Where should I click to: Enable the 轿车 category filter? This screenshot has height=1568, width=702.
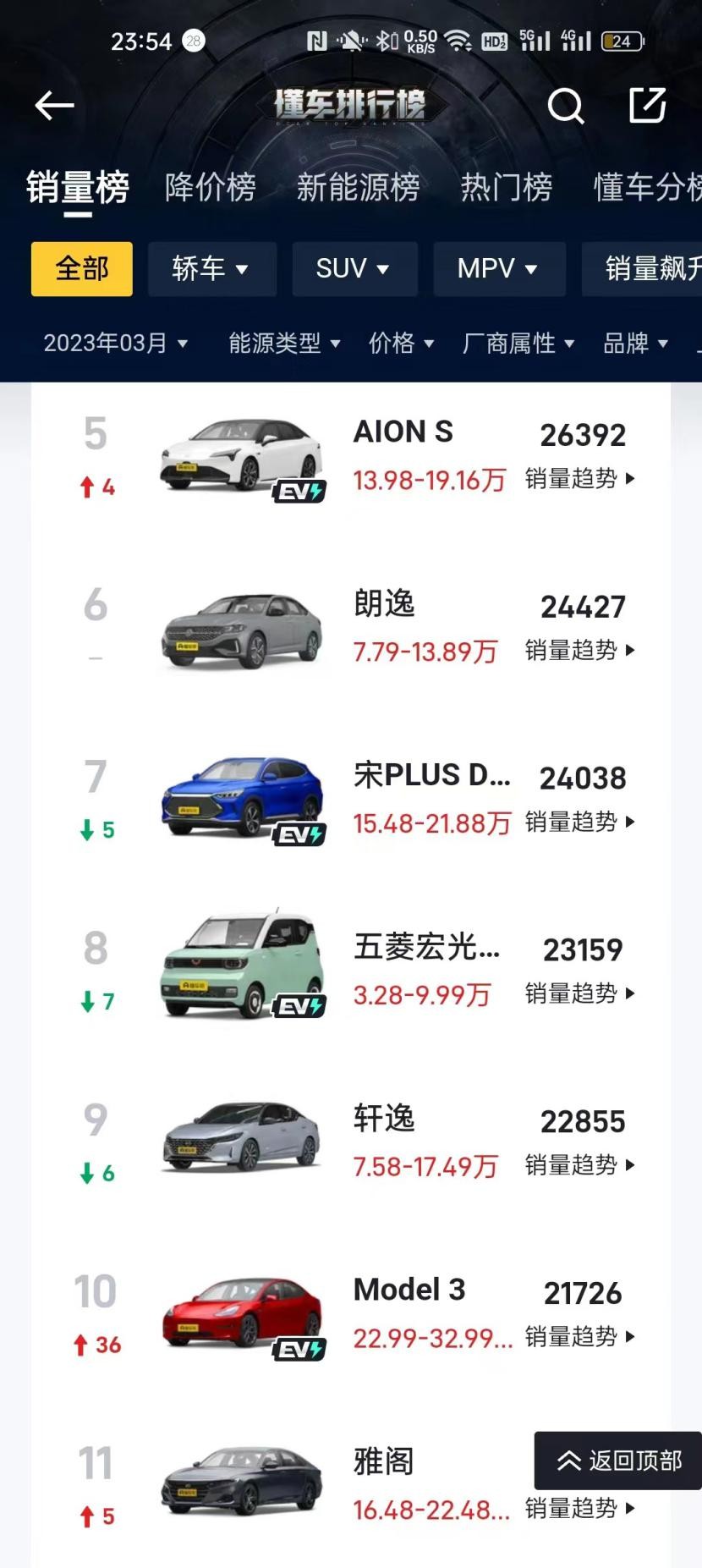(211, 268)
